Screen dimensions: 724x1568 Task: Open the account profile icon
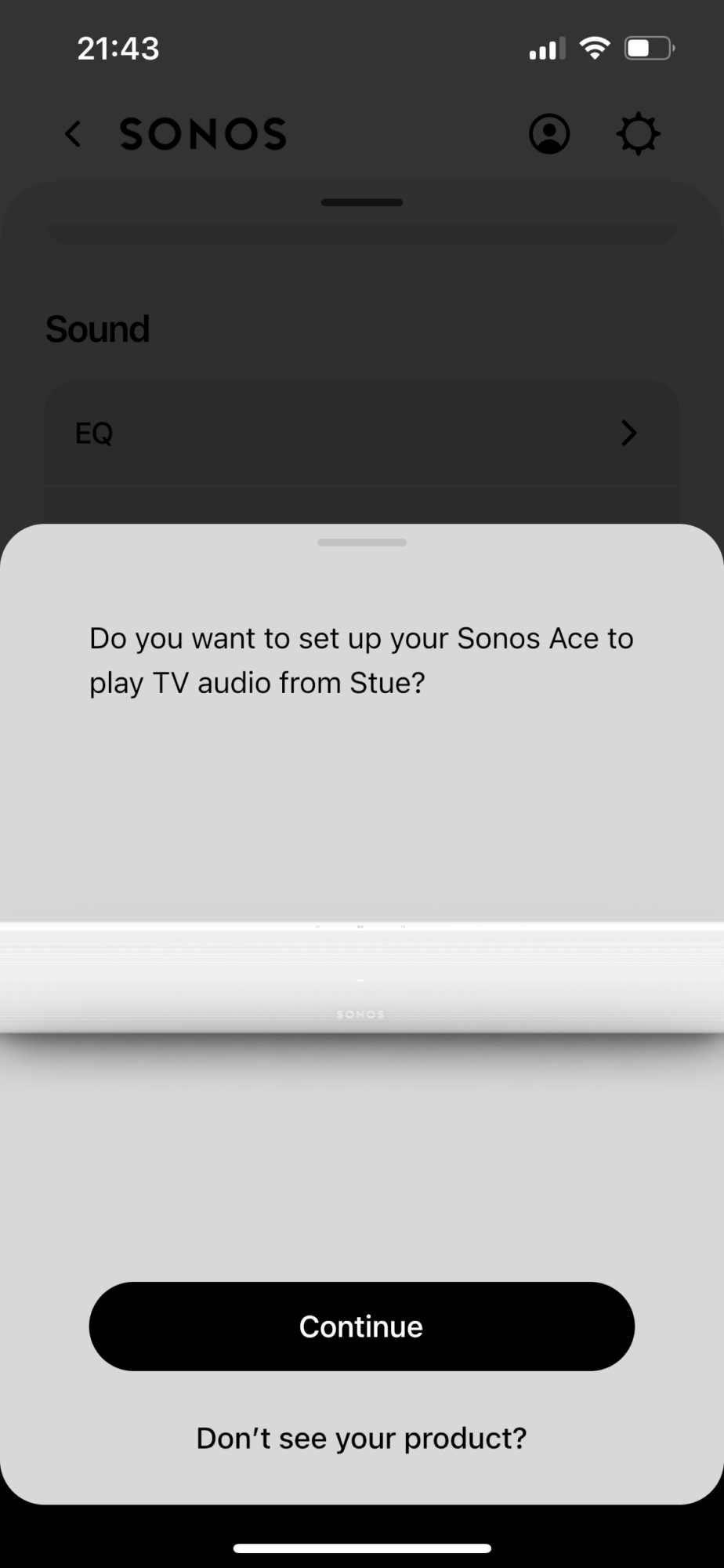tap(549, 134)
